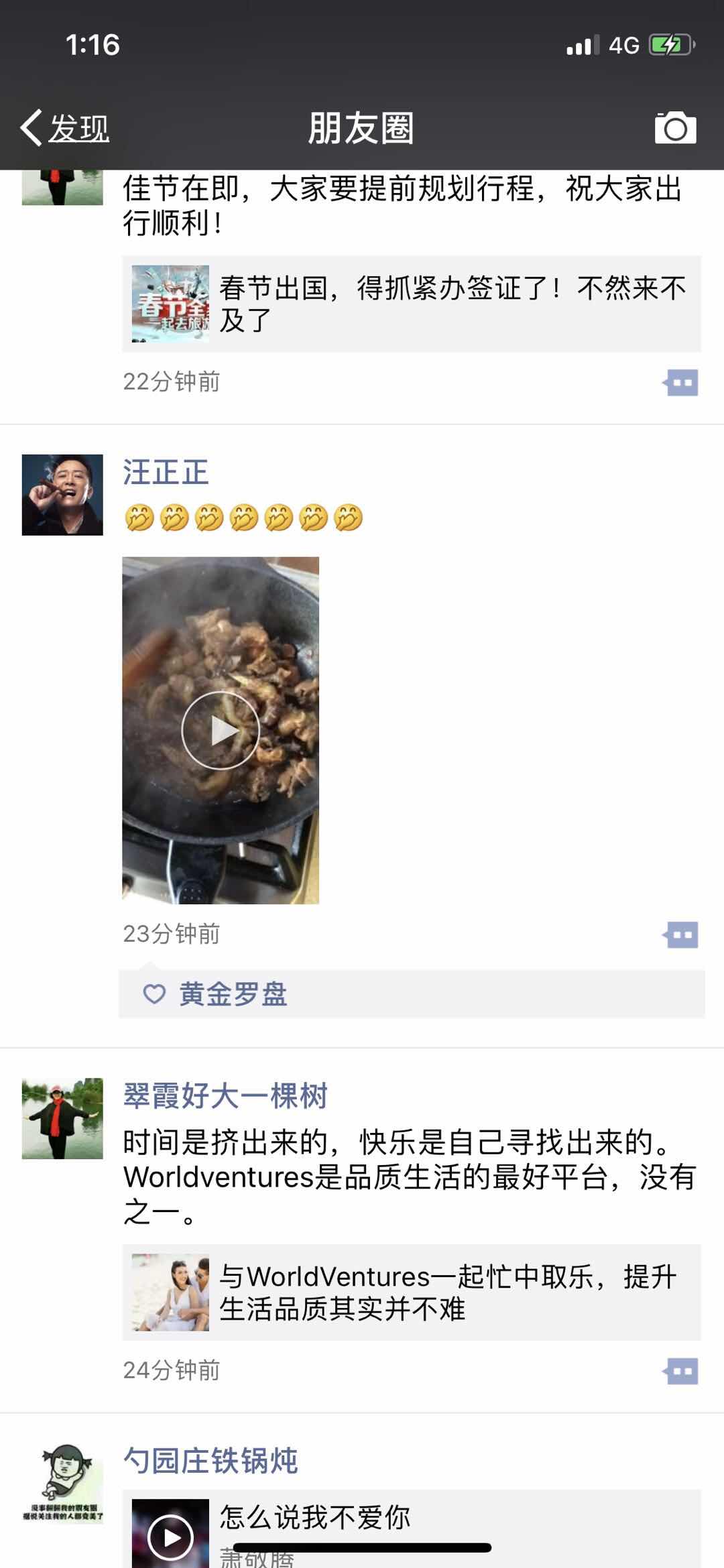The height and width of the screenshot is (1568, 724).
Task: Open comment menu on the 22分钟前 post
Action: click(682, 383)
